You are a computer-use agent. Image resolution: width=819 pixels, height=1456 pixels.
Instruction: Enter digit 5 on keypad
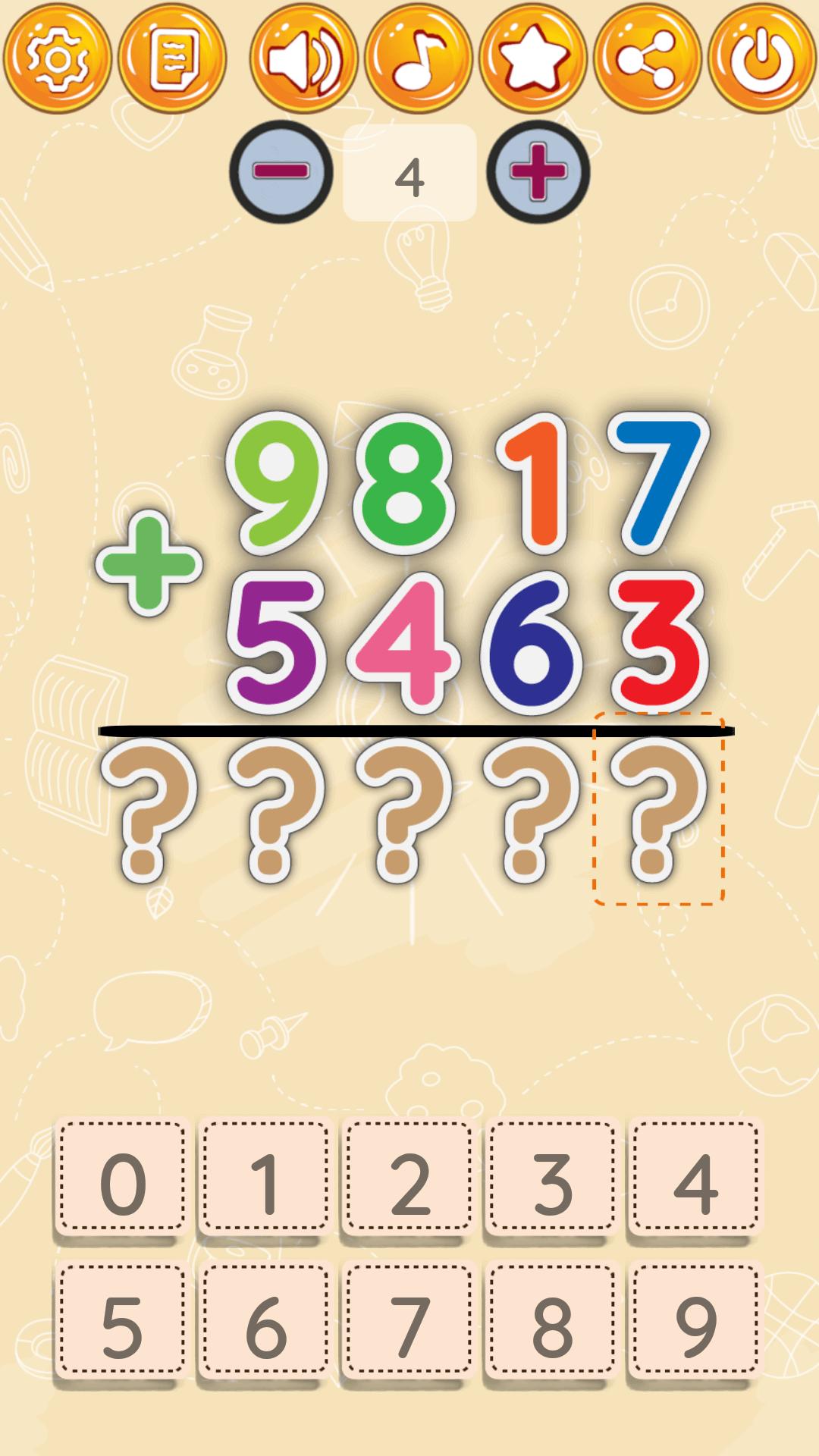point(123,1323)
